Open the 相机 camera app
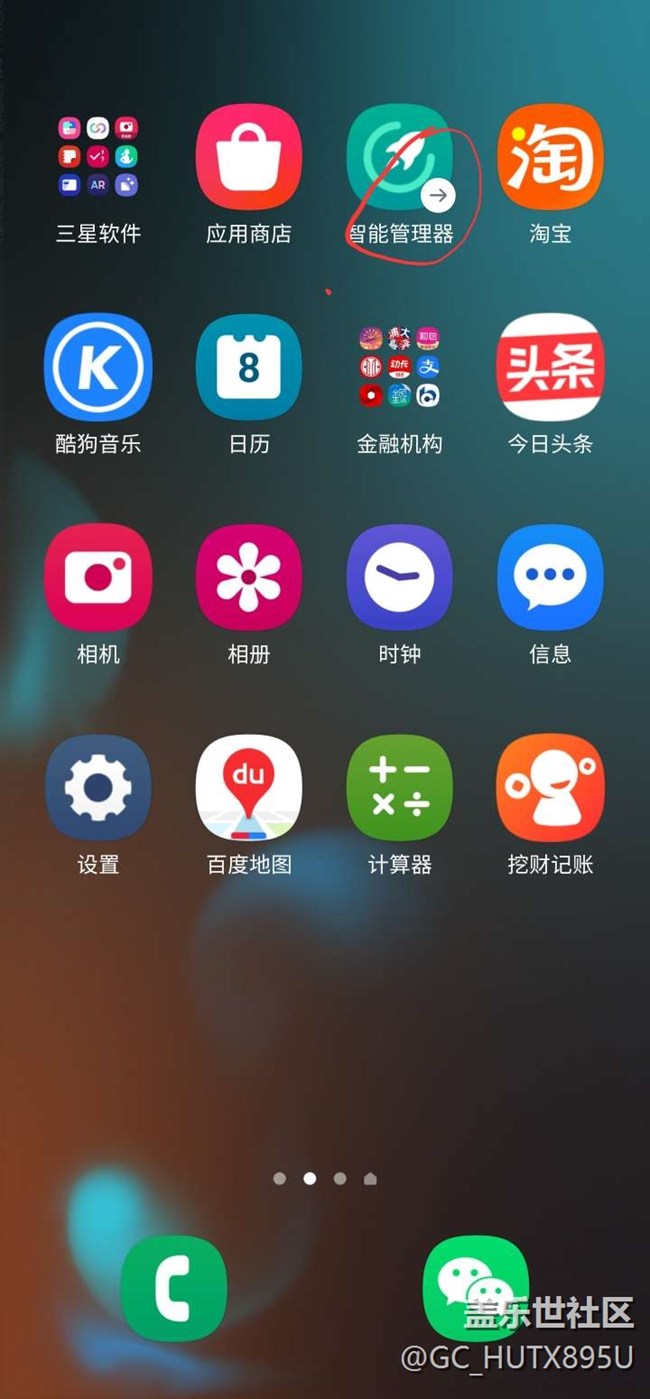Viewport: 650px width, 1399px height. [98, 577]
